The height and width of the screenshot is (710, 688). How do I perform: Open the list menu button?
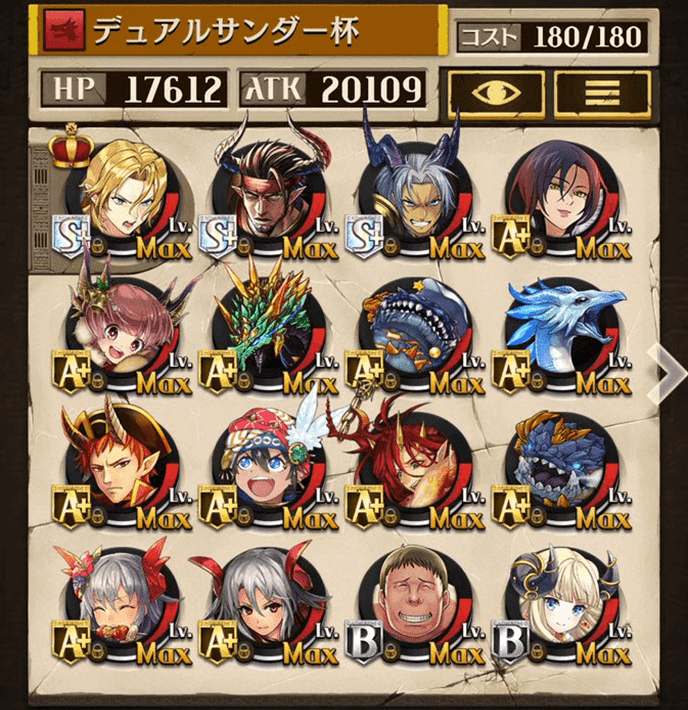602,92
